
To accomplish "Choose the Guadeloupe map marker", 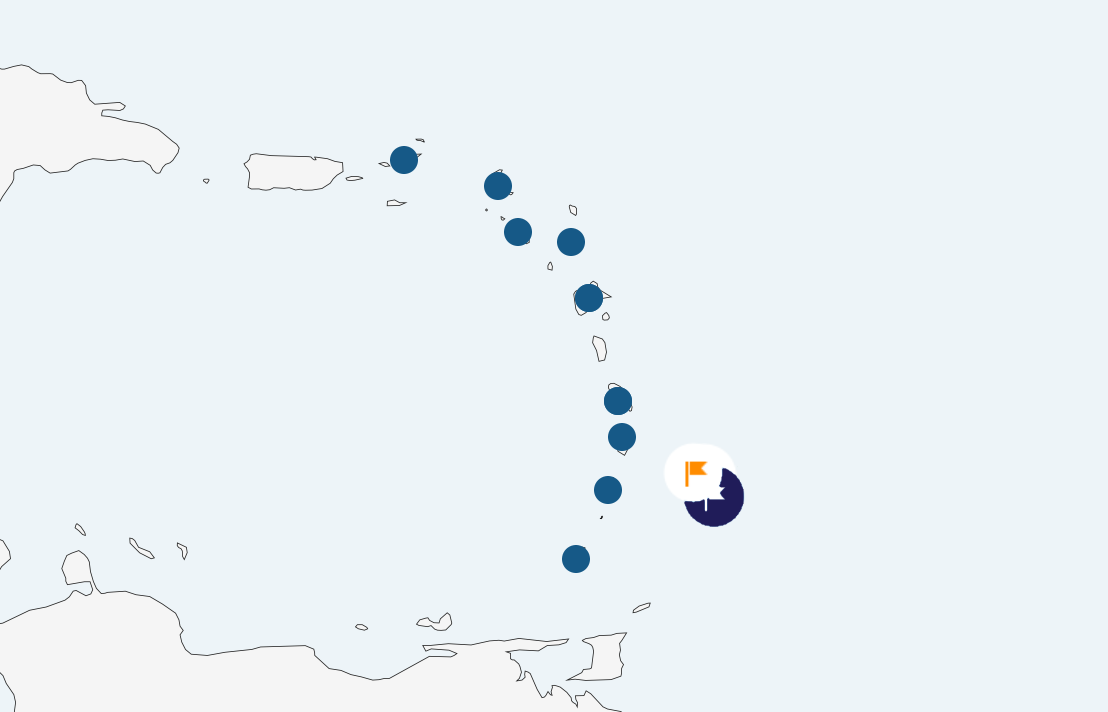I will click(589, 298).
